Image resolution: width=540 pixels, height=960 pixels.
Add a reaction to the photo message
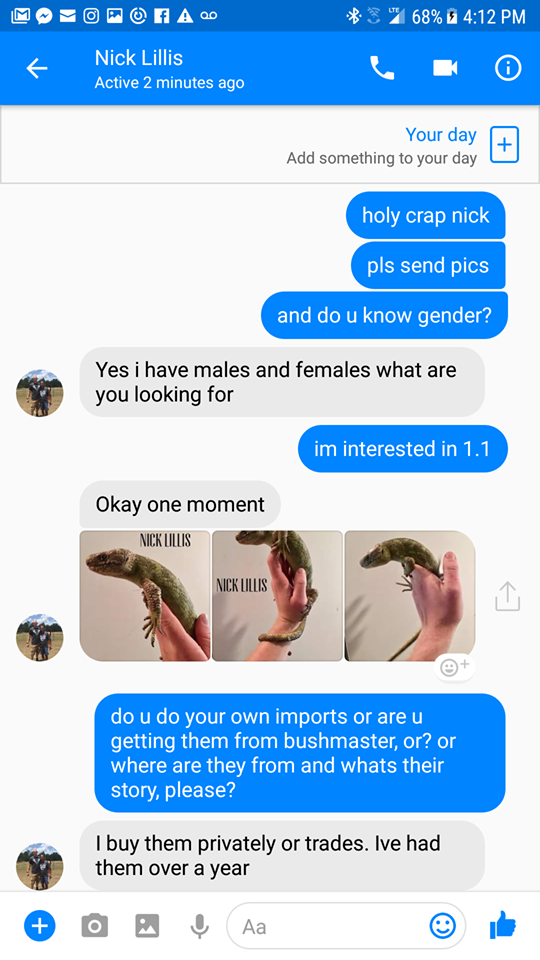(x=454, y=667)
